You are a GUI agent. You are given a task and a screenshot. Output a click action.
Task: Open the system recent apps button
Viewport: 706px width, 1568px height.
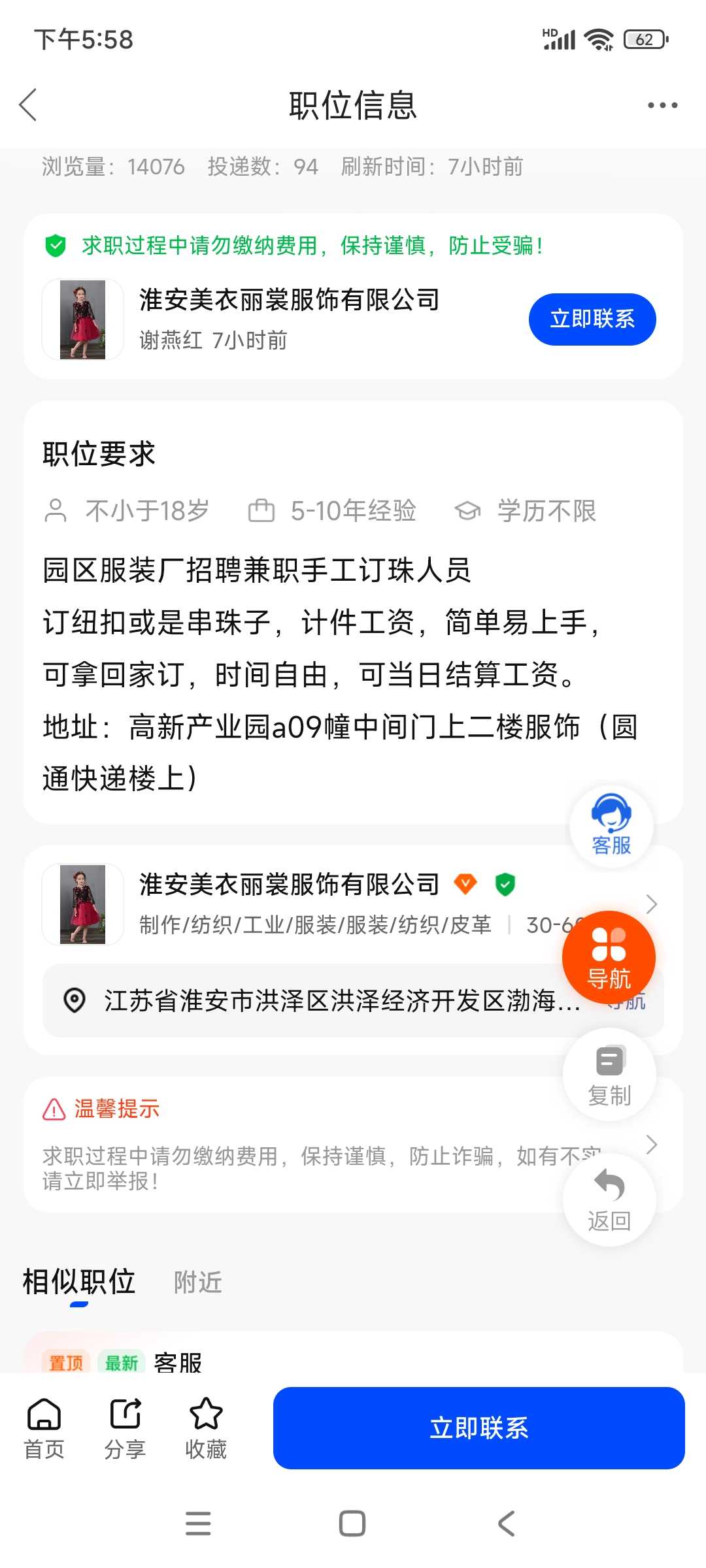(198, 1524)
